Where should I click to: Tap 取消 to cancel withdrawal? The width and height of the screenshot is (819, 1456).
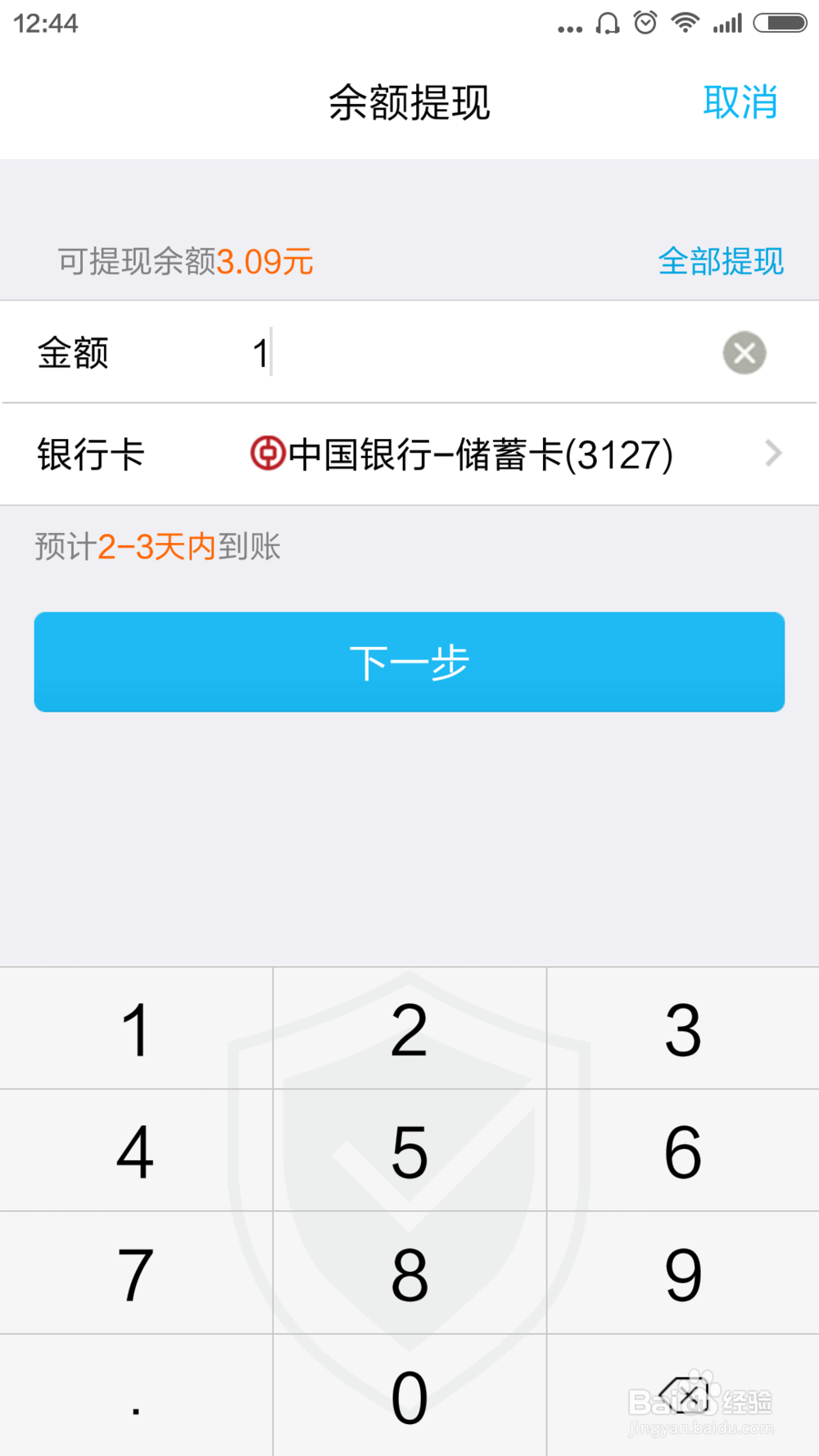[739, 102]
